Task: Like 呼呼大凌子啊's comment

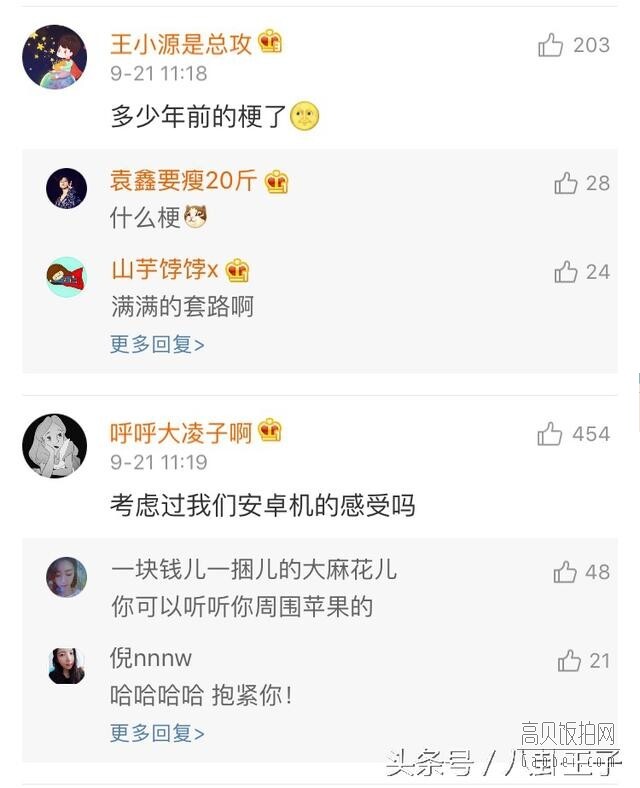Action: pos(550,434)
